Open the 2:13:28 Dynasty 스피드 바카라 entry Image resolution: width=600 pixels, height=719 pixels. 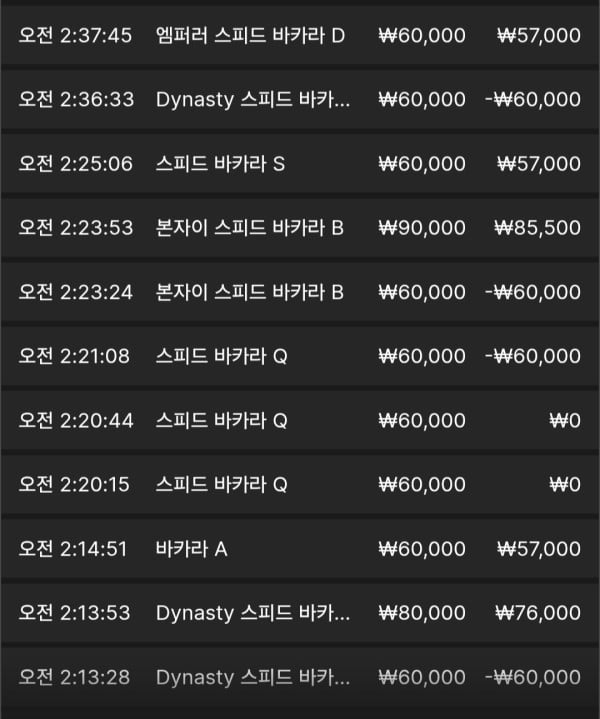(x=300, y=677)
